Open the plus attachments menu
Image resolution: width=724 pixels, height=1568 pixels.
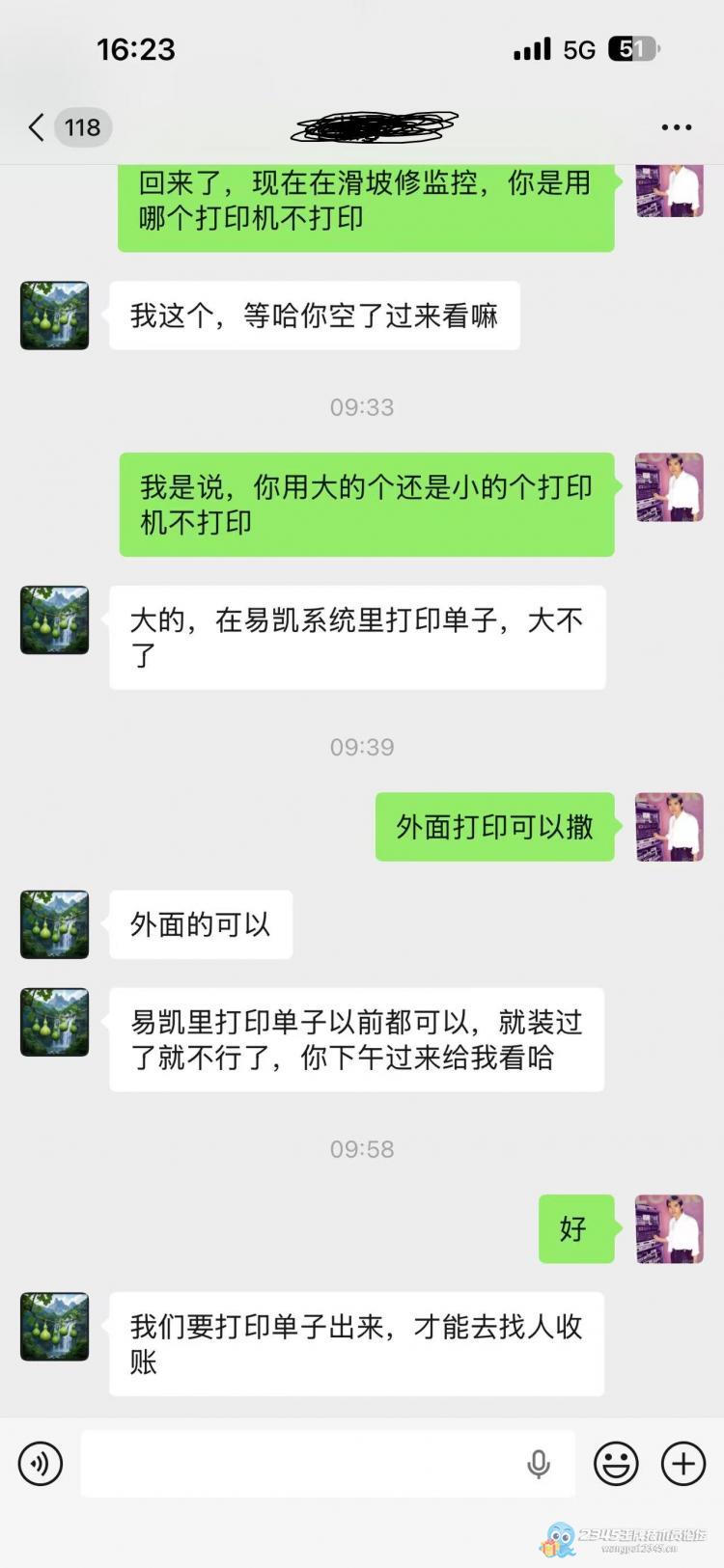pyautogui.click(x=682, y=1464)
